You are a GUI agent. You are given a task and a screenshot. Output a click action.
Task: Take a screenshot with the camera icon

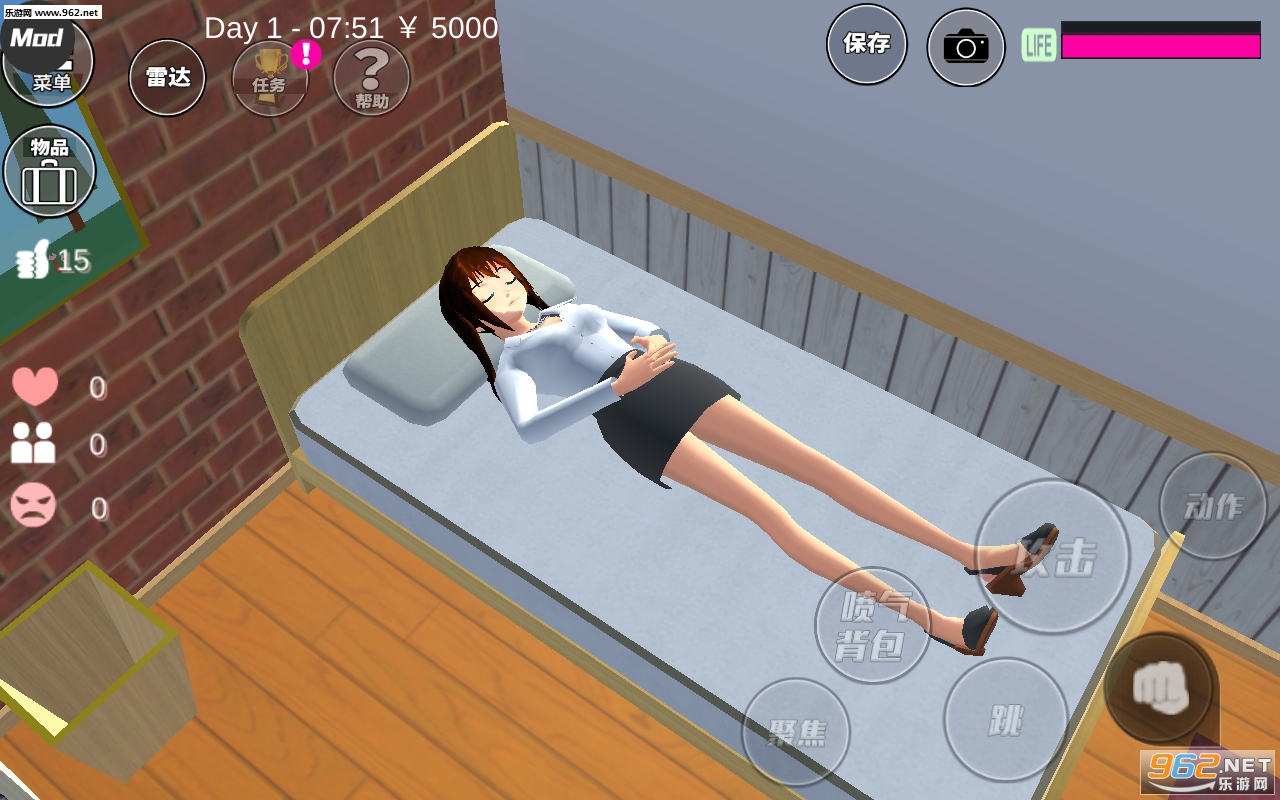click(965, 47)
